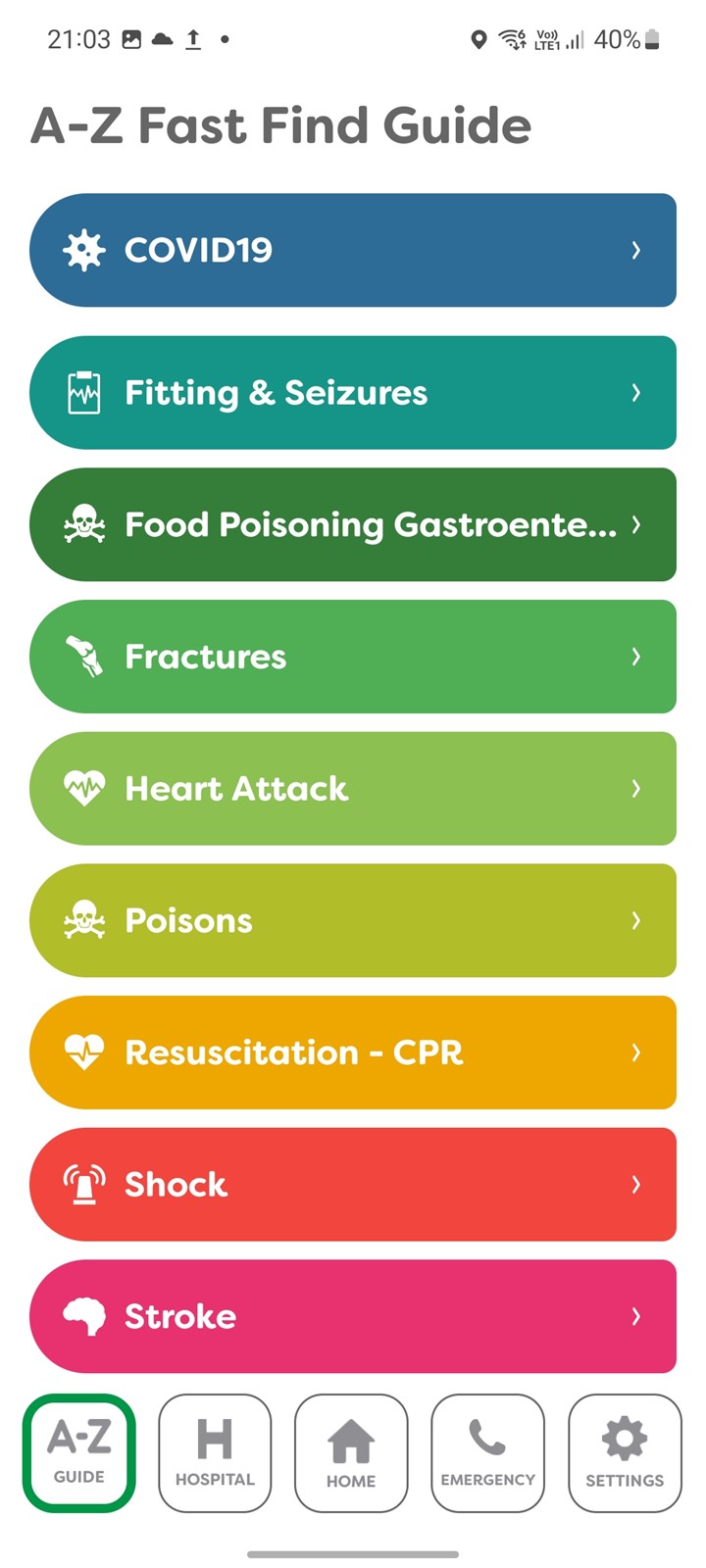Show the Shock guide
This screenshot has width=706, height=1568.
click(x=353, y=1184)
